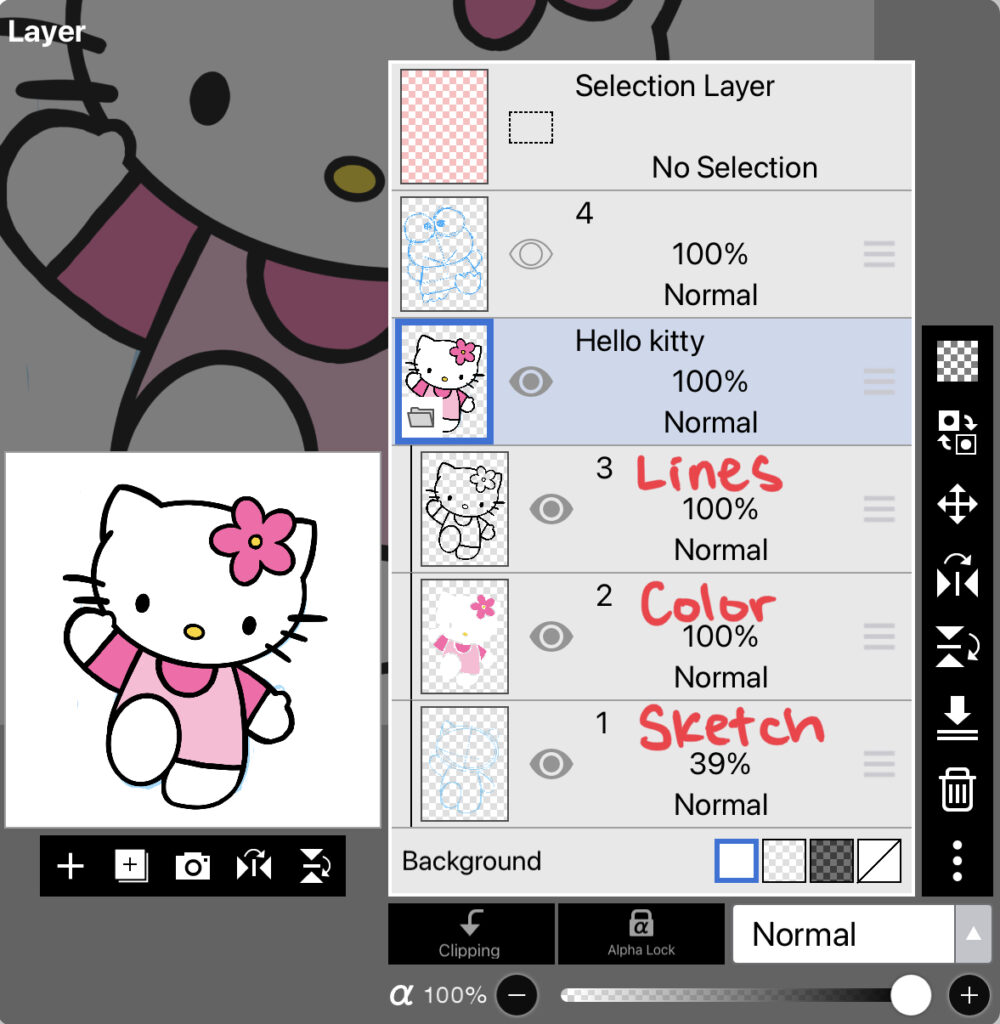
Task: Turn on Alpha Lock
Action: coord(641,933)
